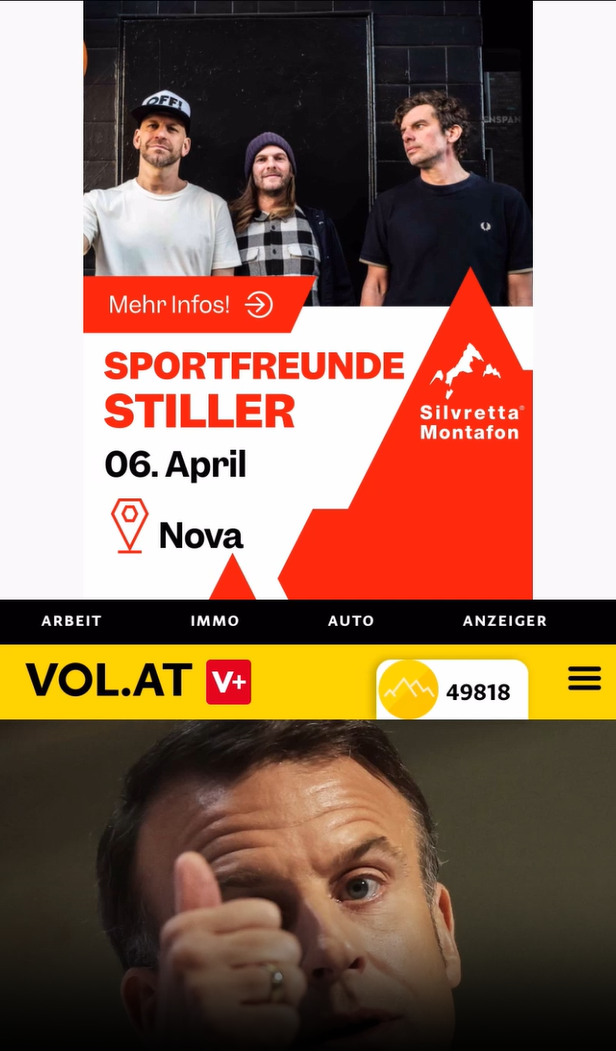Open the Sportfreunde Stiller ad banner
616x1051 pixels.
pos(308,300)
